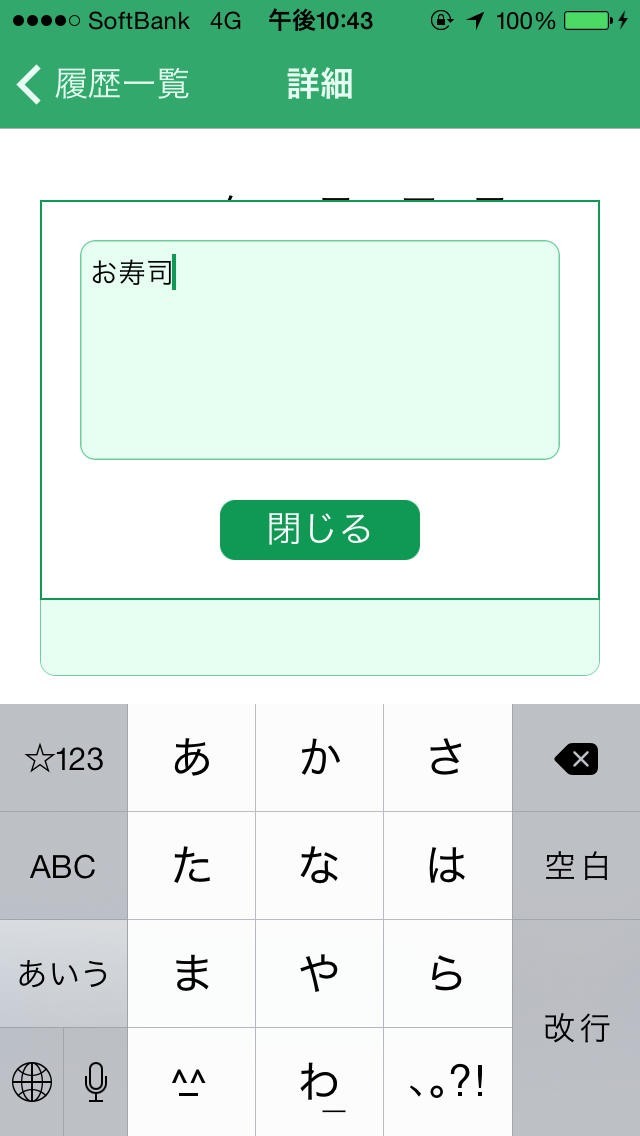The image size is (640, 1136).
Task: Go back to 履歴一覧
Action: 101,84
